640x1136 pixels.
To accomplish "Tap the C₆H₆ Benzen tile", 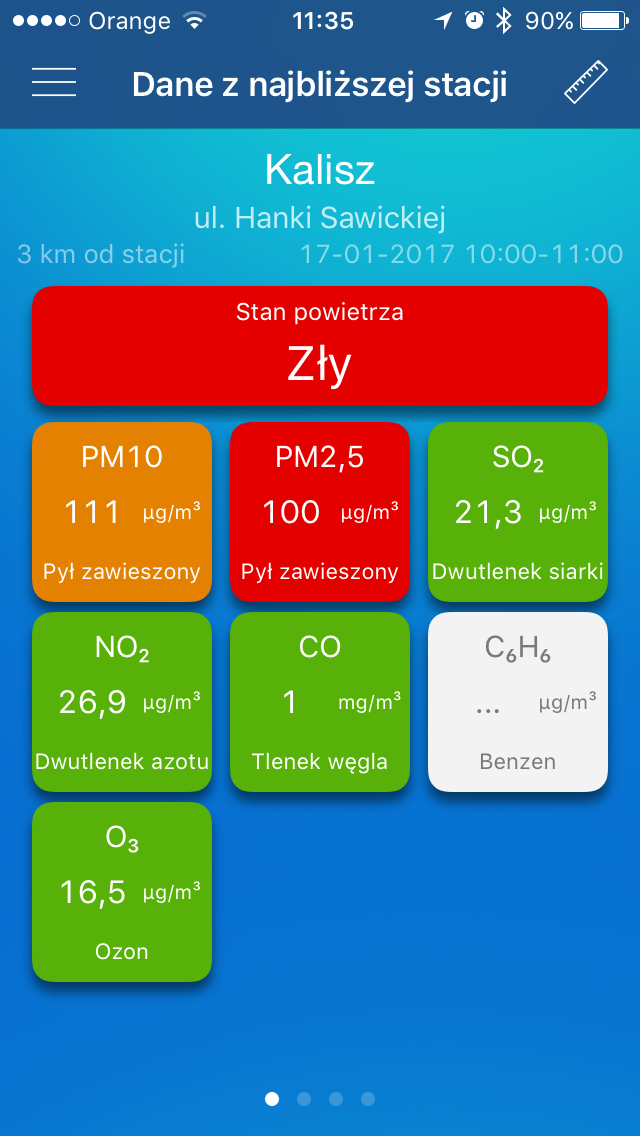I will (518, 702).
